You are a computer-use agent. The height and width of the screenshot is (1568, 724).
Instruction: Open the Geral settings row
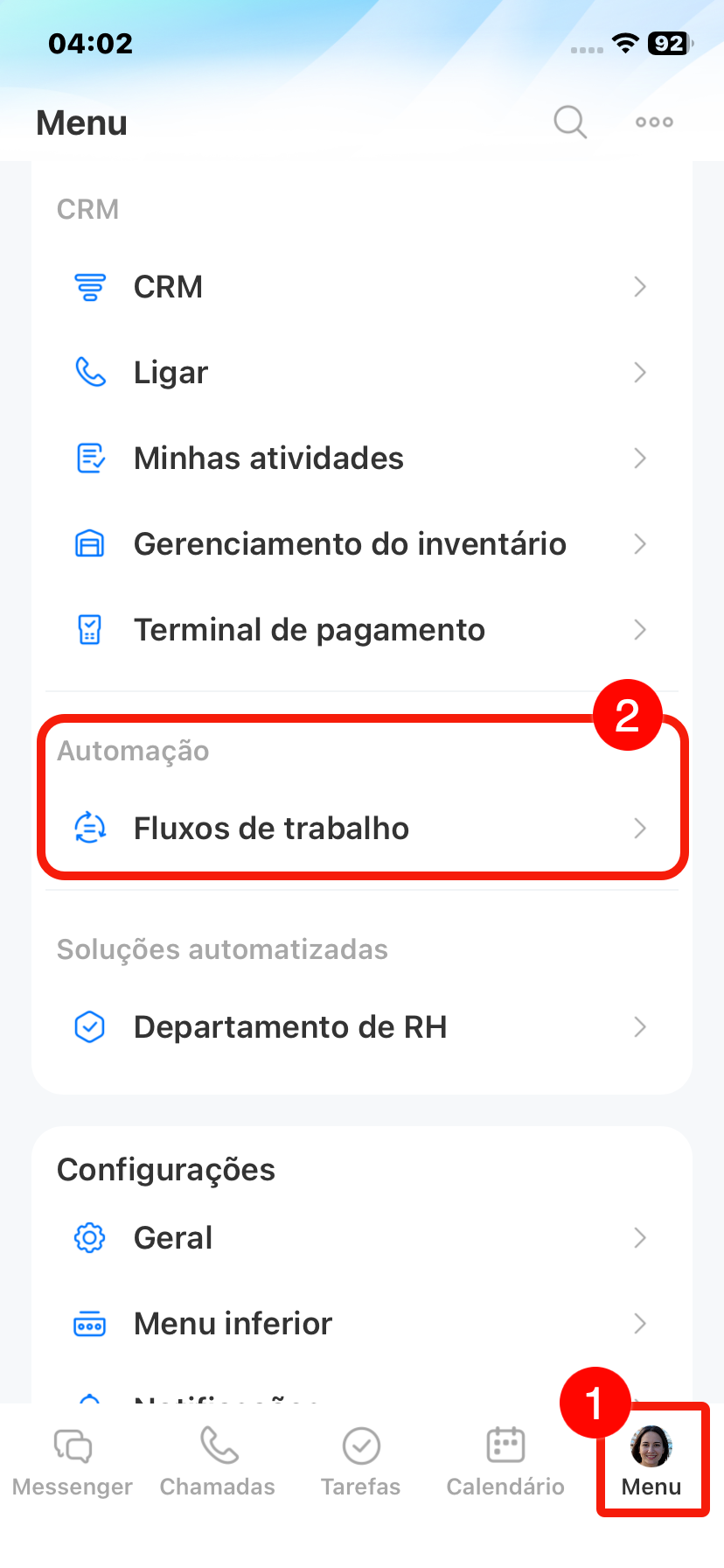click(360, 1238)
